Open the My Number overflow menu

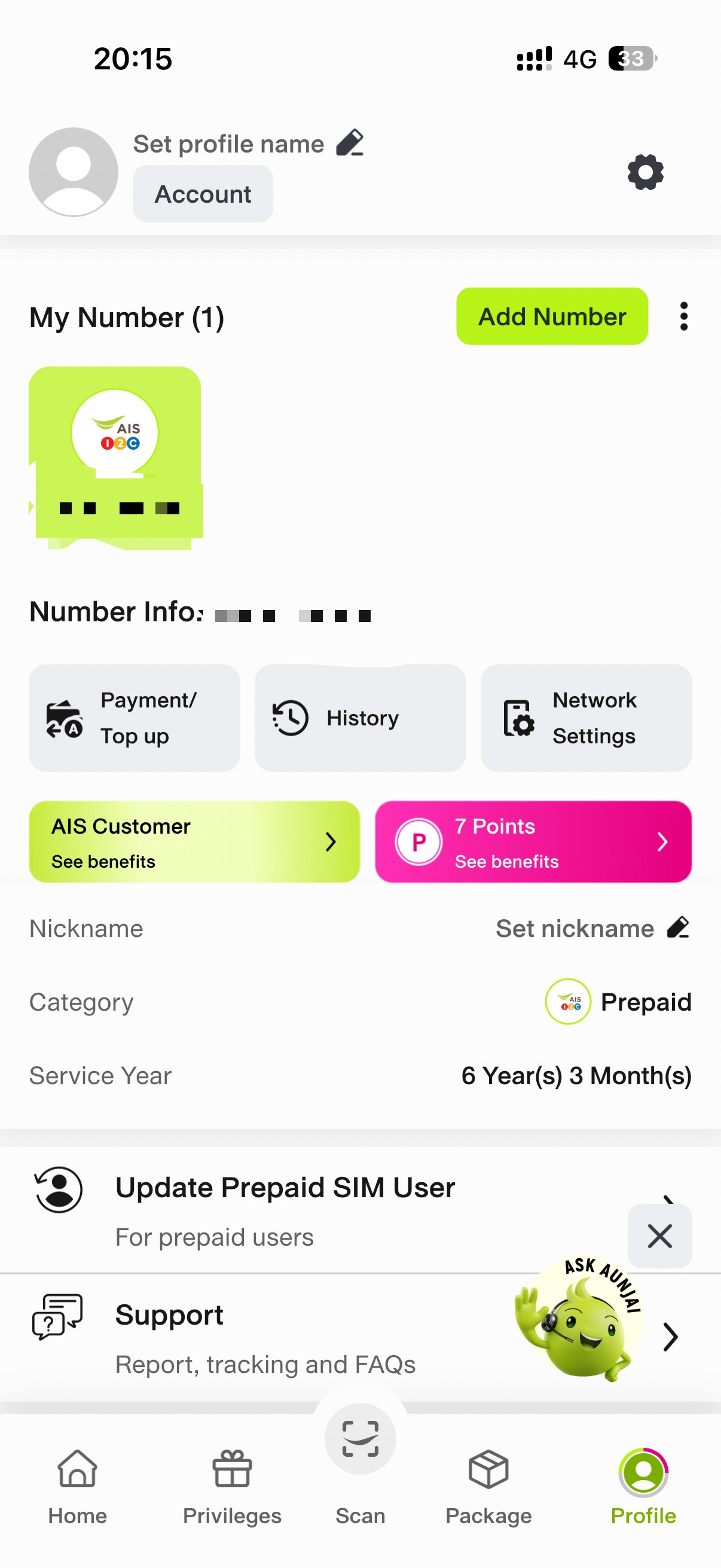[684, 316]
